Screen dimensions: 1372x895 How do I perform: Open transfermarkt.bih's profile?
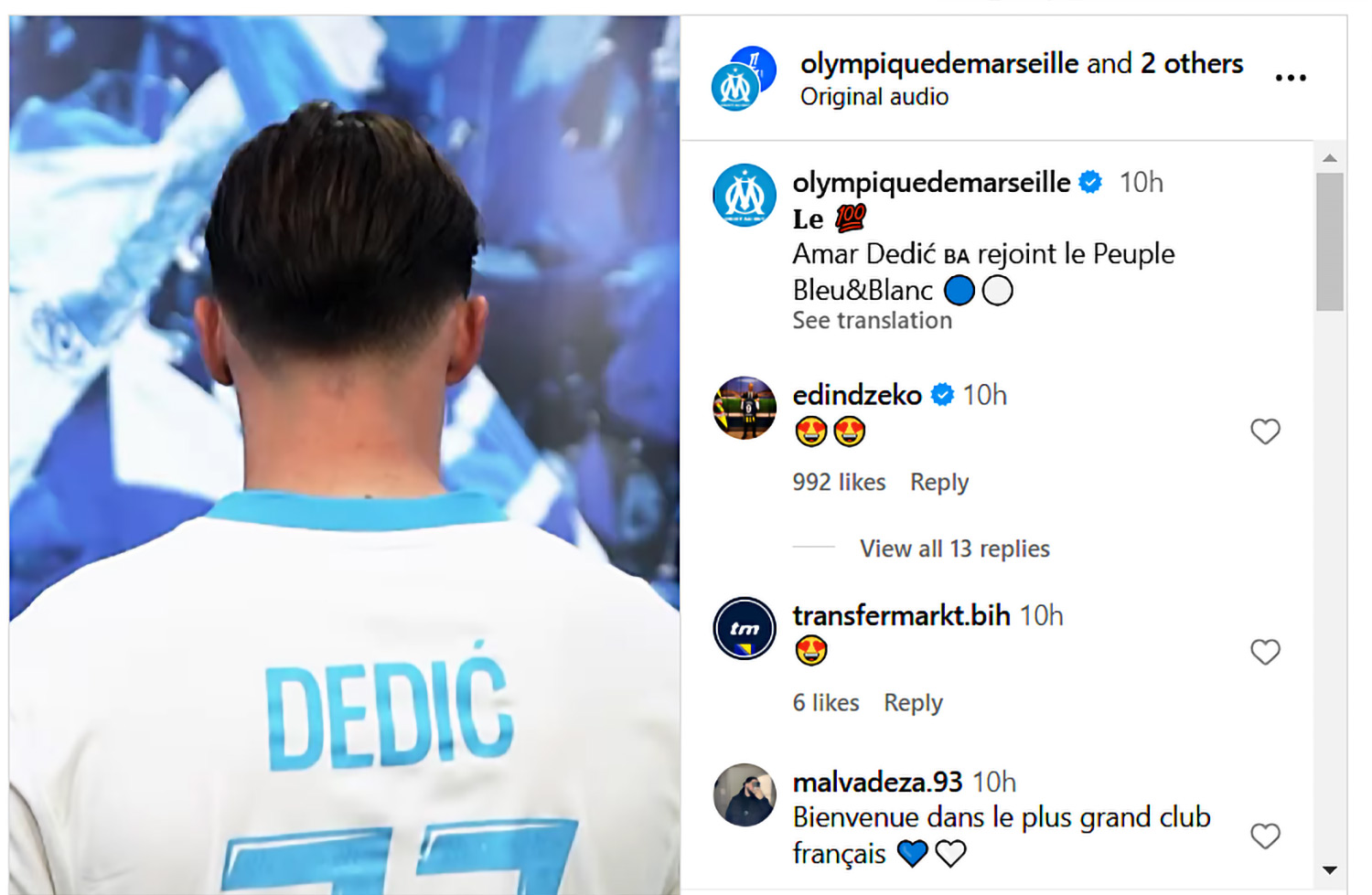[901, 615]
